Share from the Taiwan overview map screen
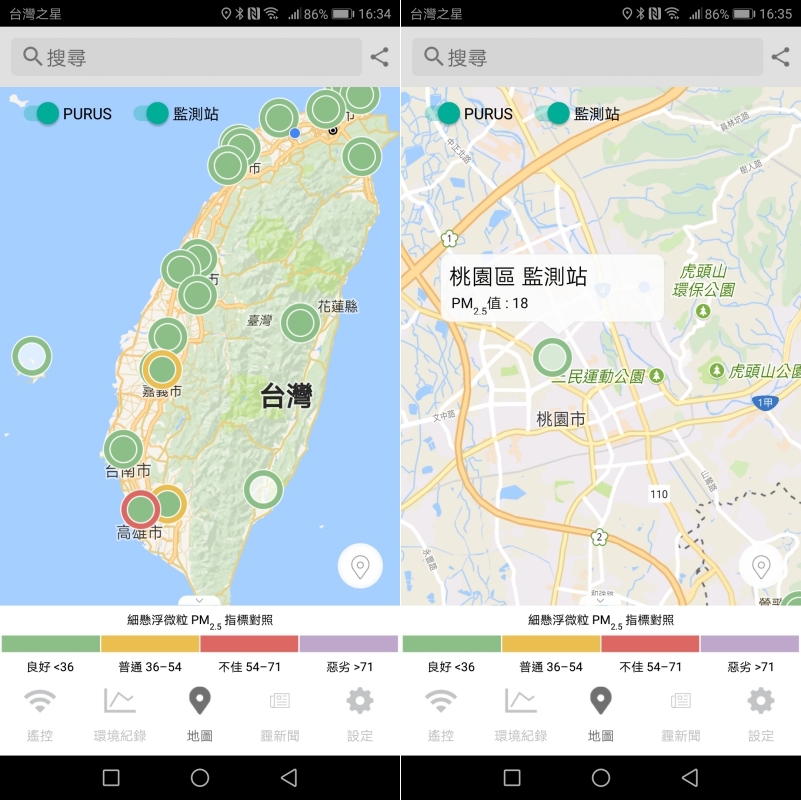The height and width of the screenshot is (800, 801). coord(379,57)
